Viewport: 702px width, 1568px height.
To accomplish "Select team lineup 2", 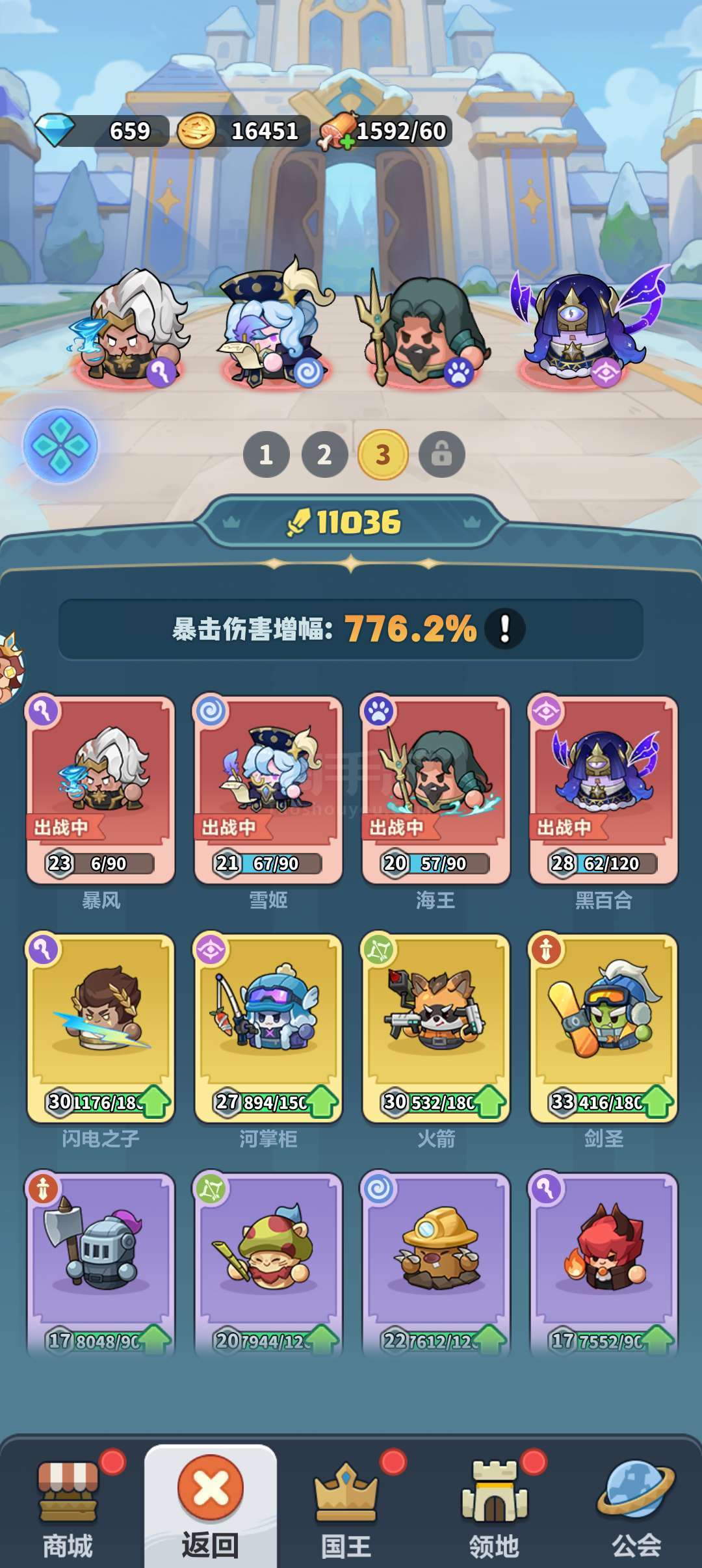I will point(324,454).
